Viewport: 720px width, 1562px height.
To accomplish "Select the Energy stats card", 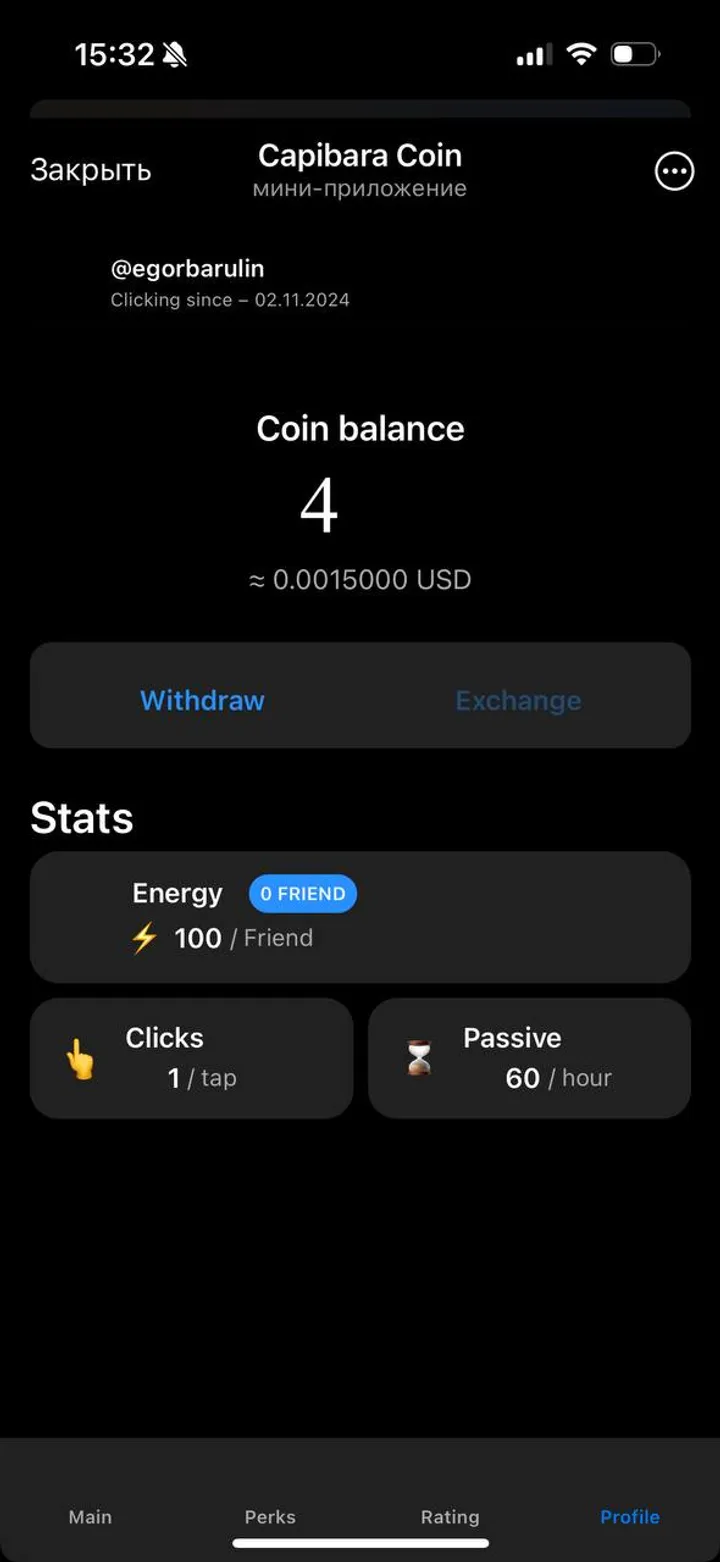I will point(360,916).
